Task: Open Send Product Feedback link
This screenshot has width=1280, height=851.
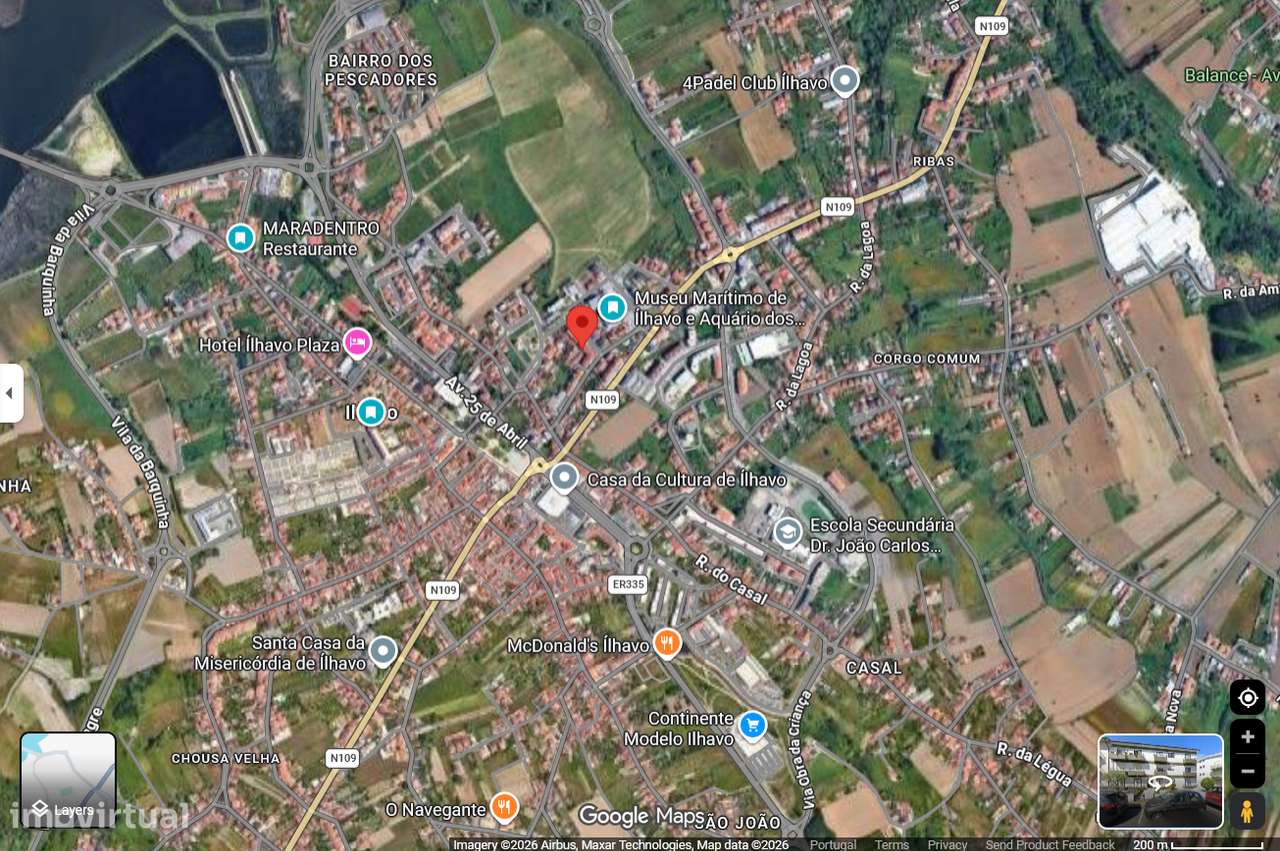Action: (x=1049, y=844)
